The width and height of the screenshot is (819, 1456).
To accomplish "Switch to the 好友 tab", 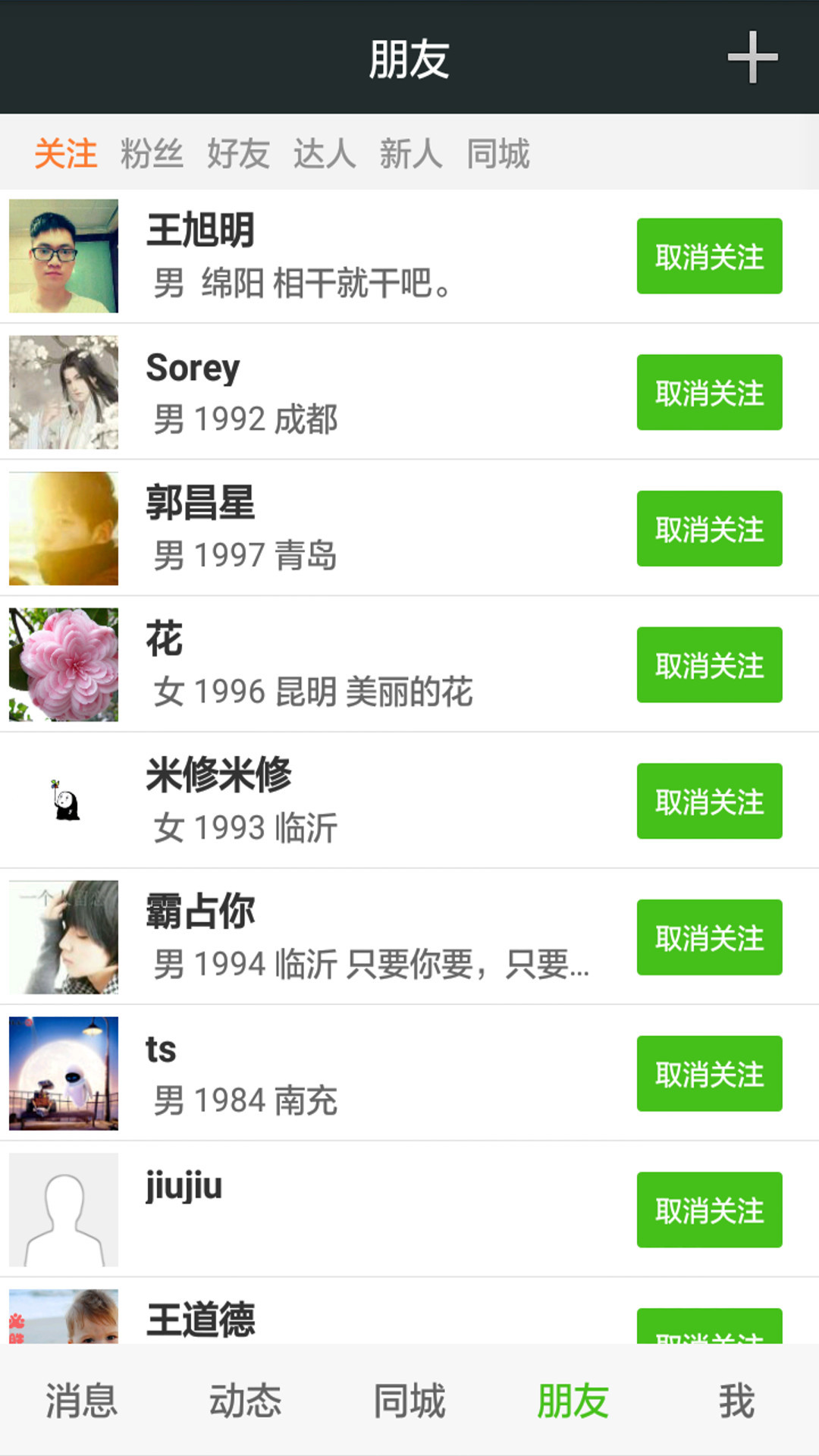I will tap(238, 153).
